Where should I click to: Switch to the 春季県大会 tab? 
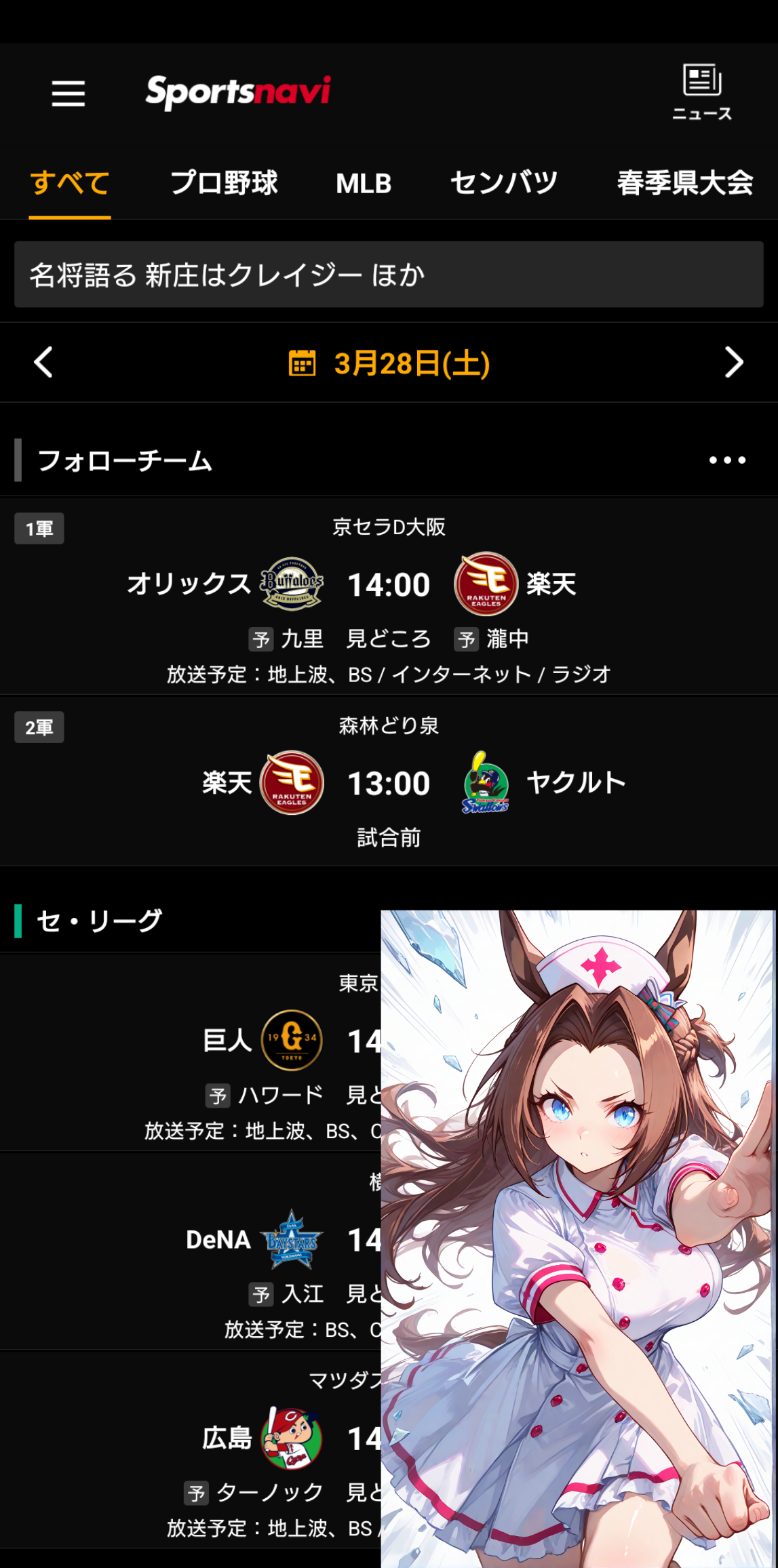[684, 183]
